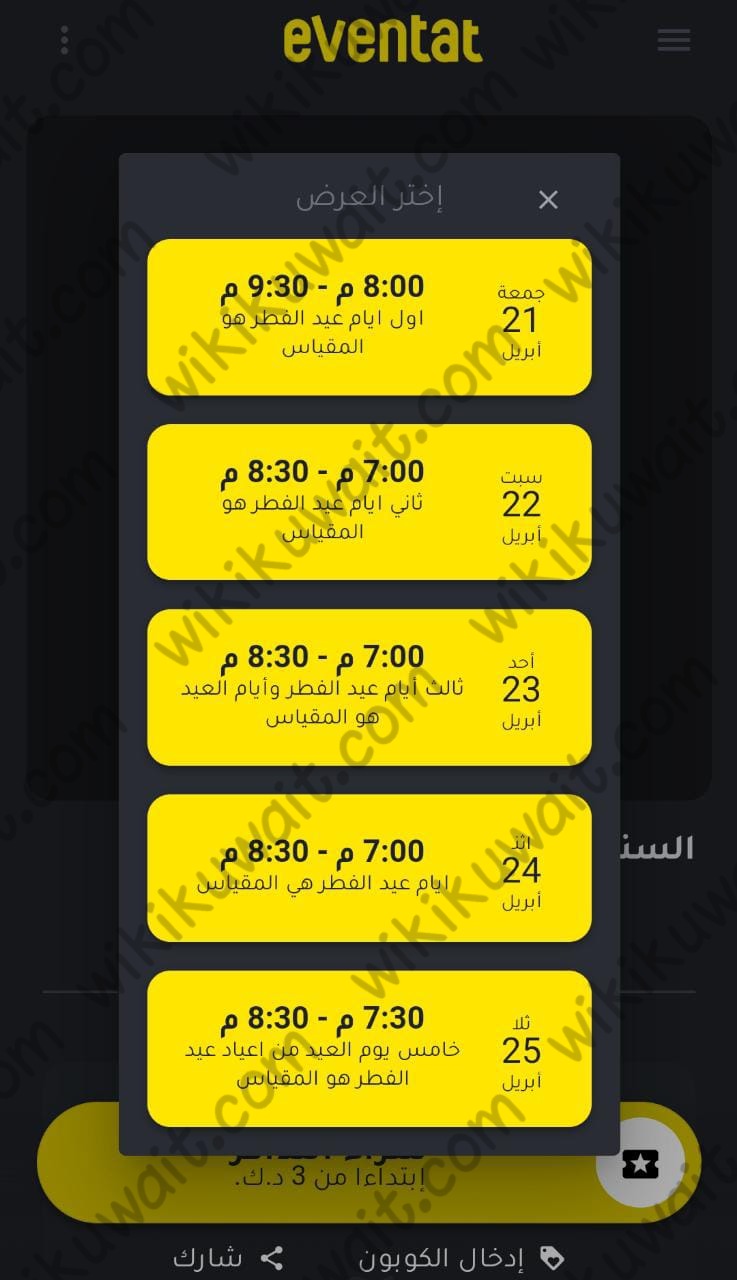Close the إختر العرض dialog

tap(548, 200)
